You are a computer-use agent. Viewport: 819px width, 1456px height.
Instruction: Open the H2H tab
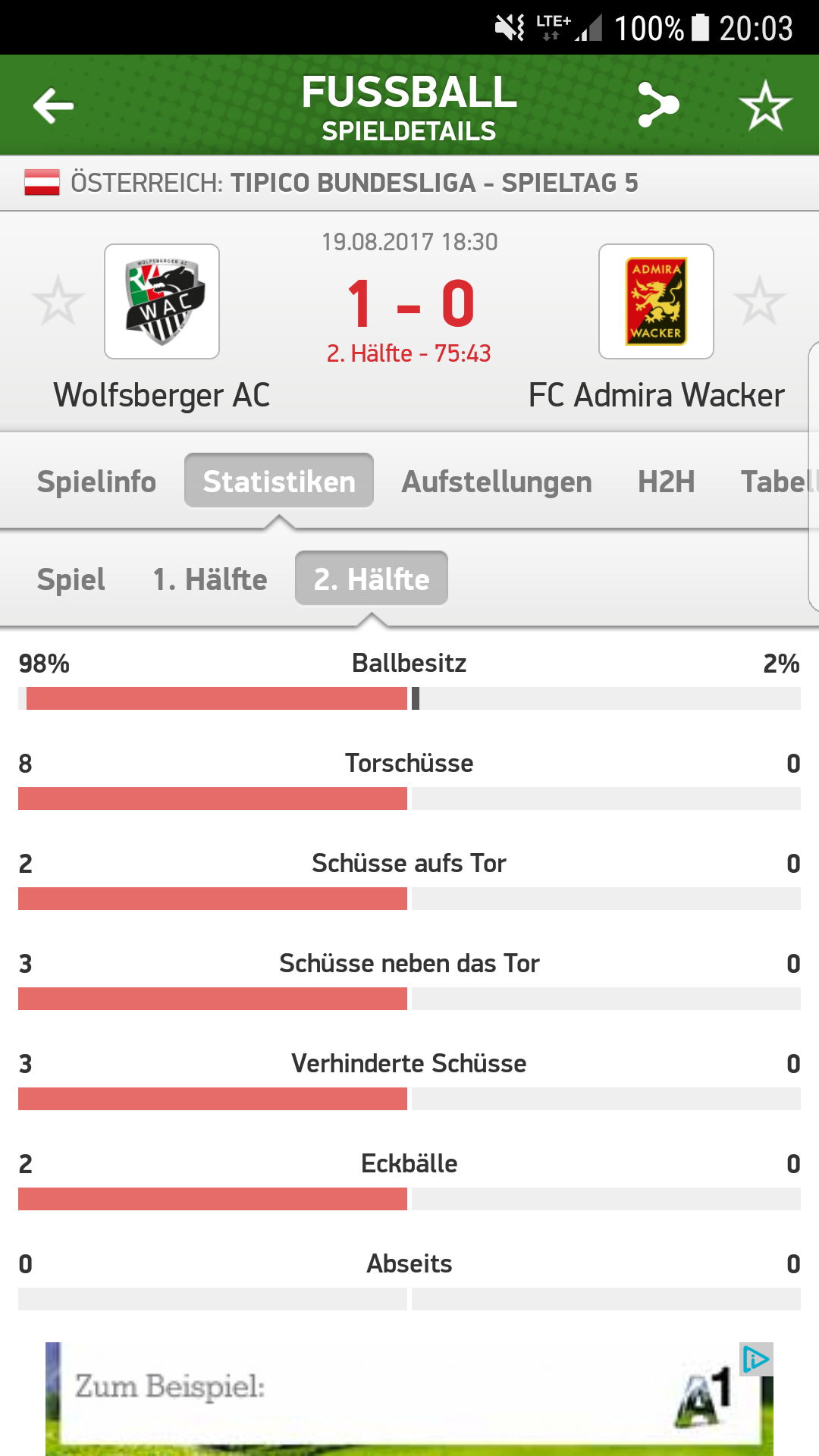[666, 482]
